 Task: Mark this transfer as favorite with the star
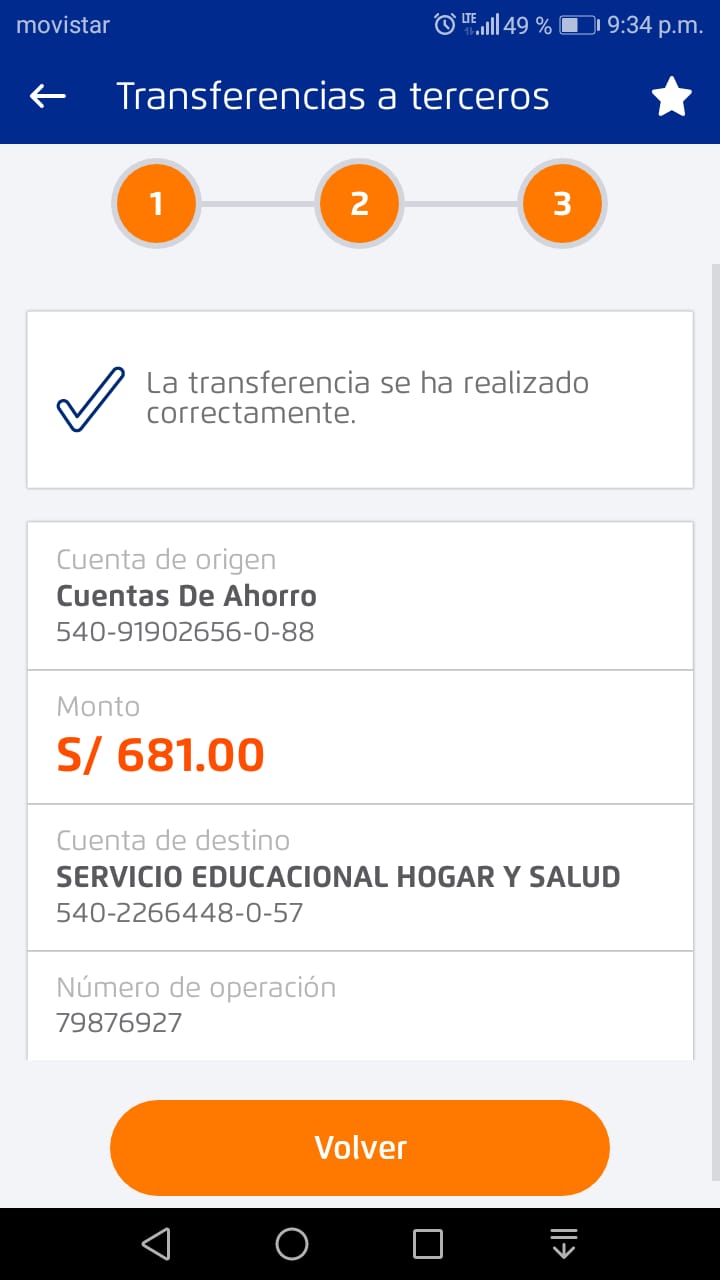pyautogui.click(x=671, y=97)
